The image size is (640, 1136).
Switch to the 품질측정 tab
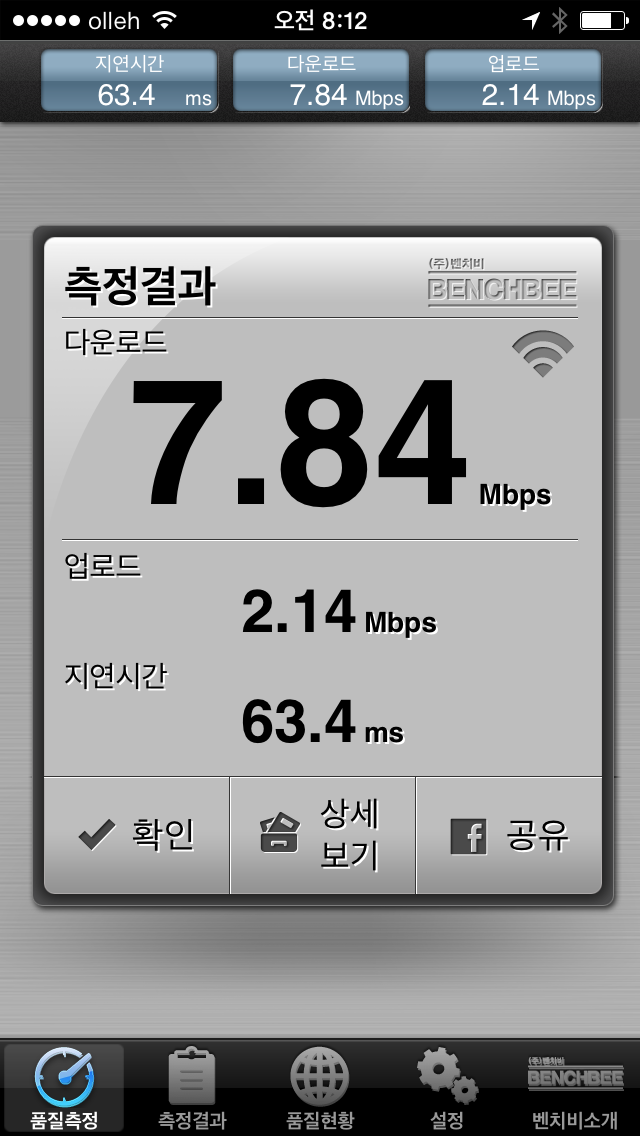click(64, 1089)
